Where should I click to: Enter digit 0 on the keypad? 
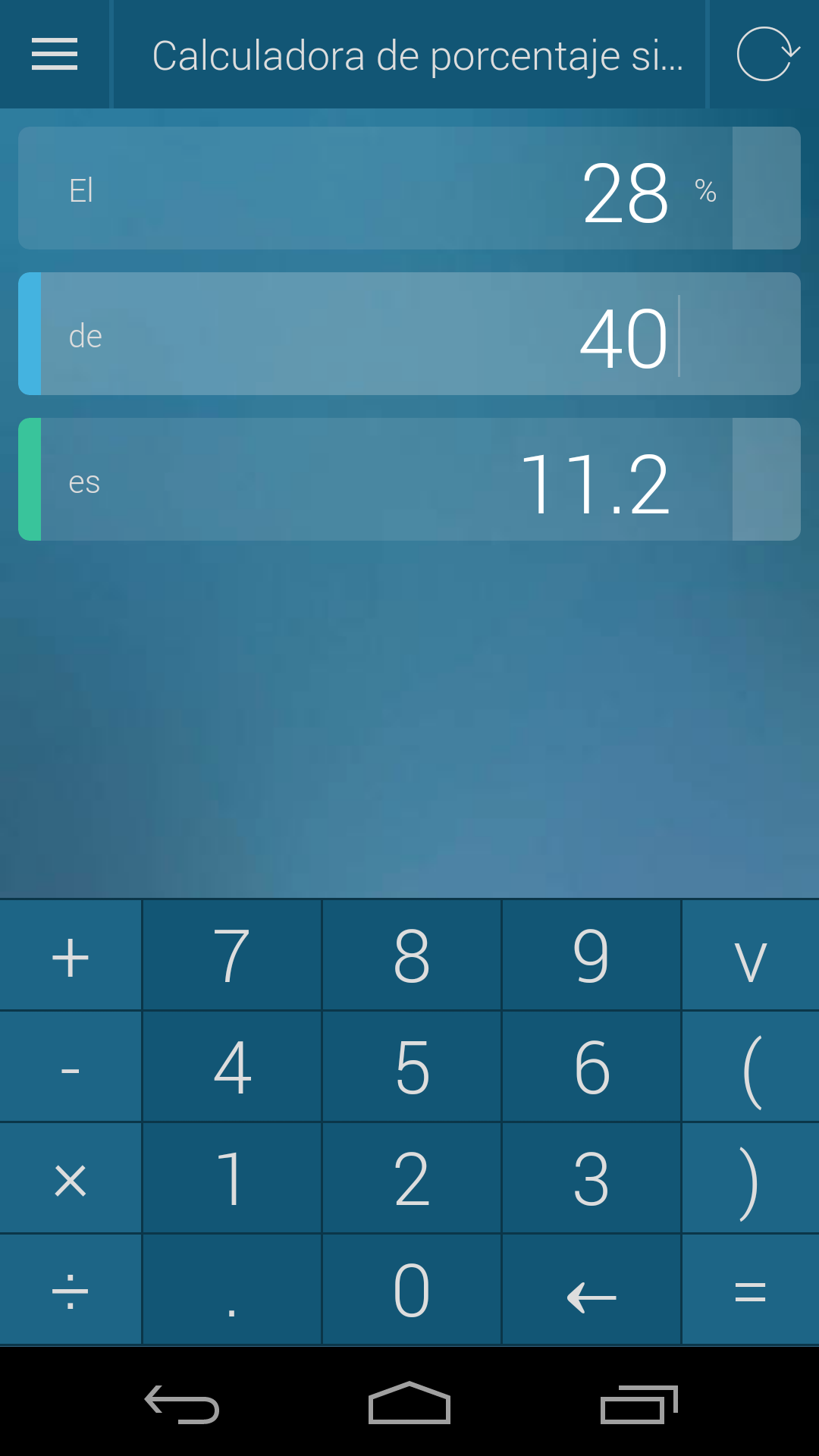(412, 1291)
